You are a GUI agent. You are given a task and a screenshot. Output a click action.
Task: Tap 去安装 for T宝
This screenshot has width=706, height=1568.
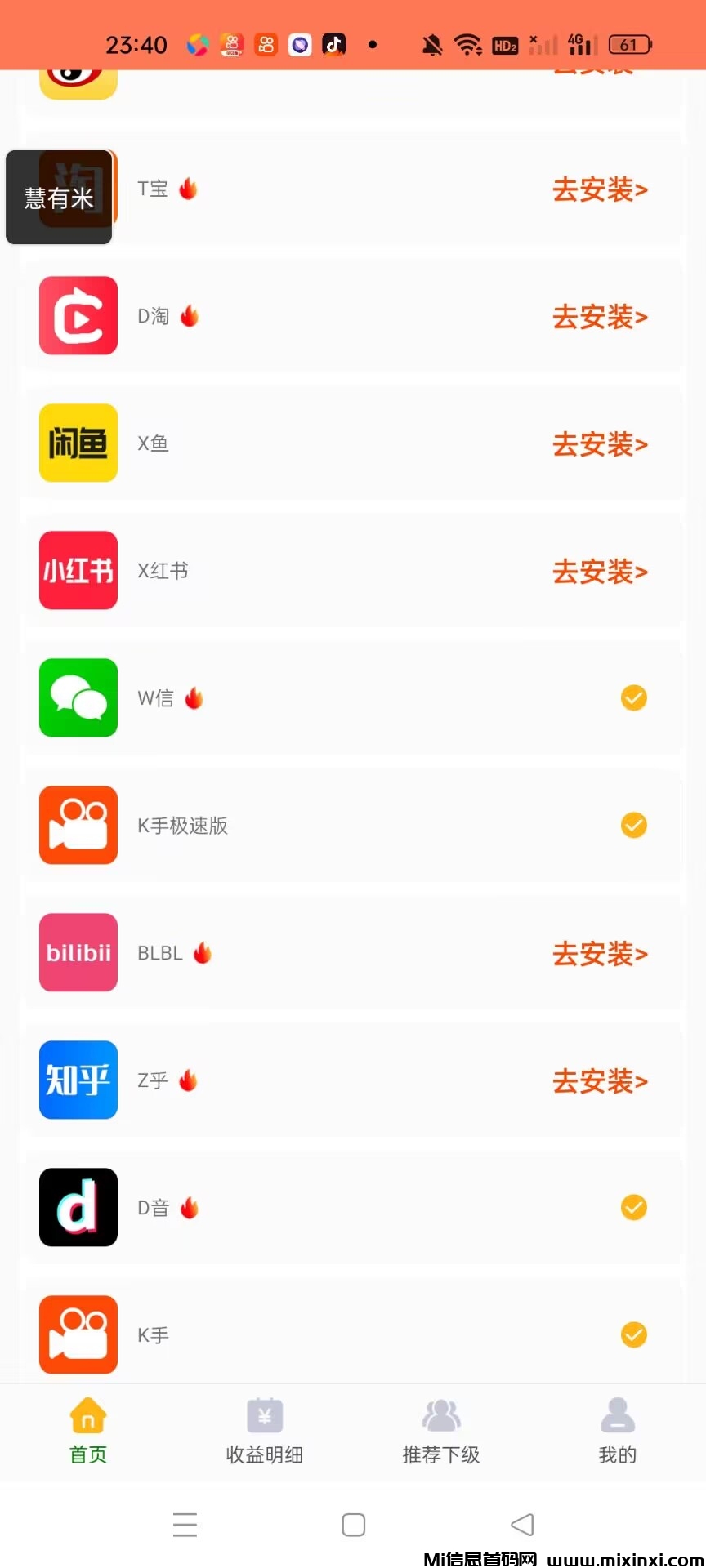[x=600, y=189]
